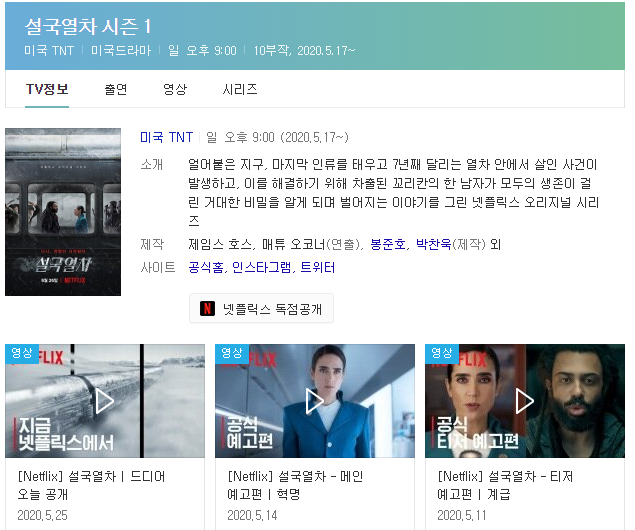Switch to the 영상 tab
The height and width of the screenshot is (530, 635).
[x=175, y=89]
